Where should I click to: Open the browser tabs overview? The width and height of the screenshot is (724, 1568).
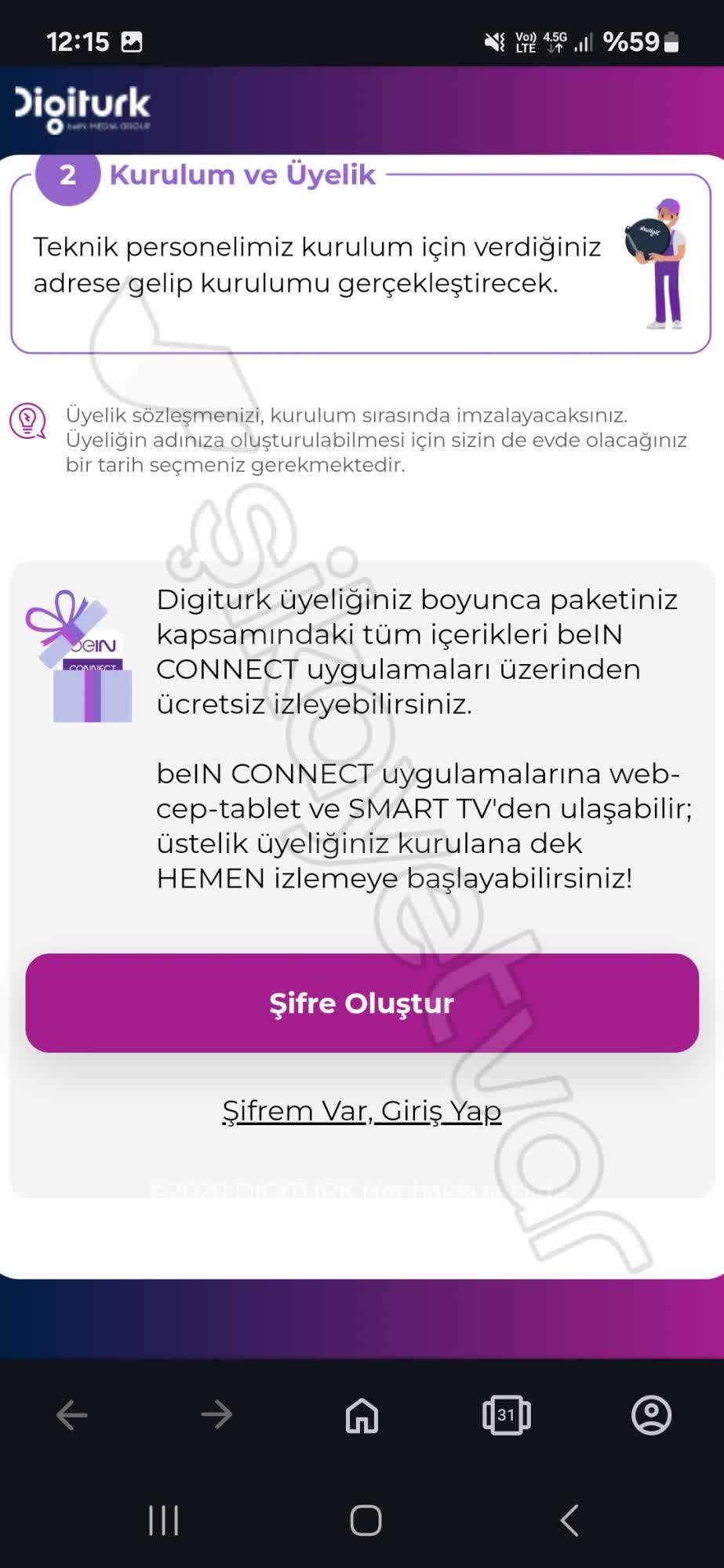pos(506,1415)
